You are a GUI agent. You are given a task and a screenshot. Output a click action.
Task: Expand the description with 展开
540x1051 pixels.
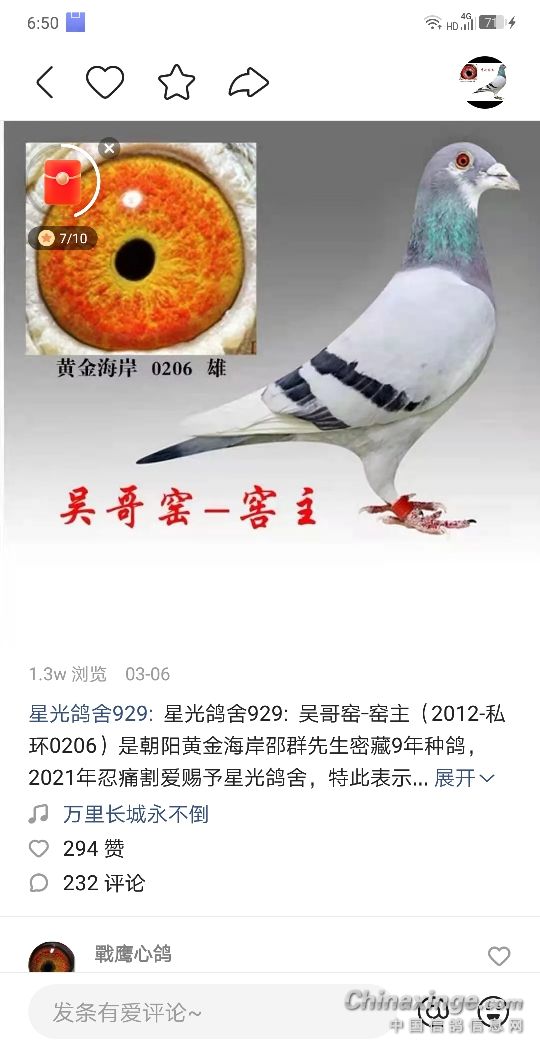[x=464, y=778]
